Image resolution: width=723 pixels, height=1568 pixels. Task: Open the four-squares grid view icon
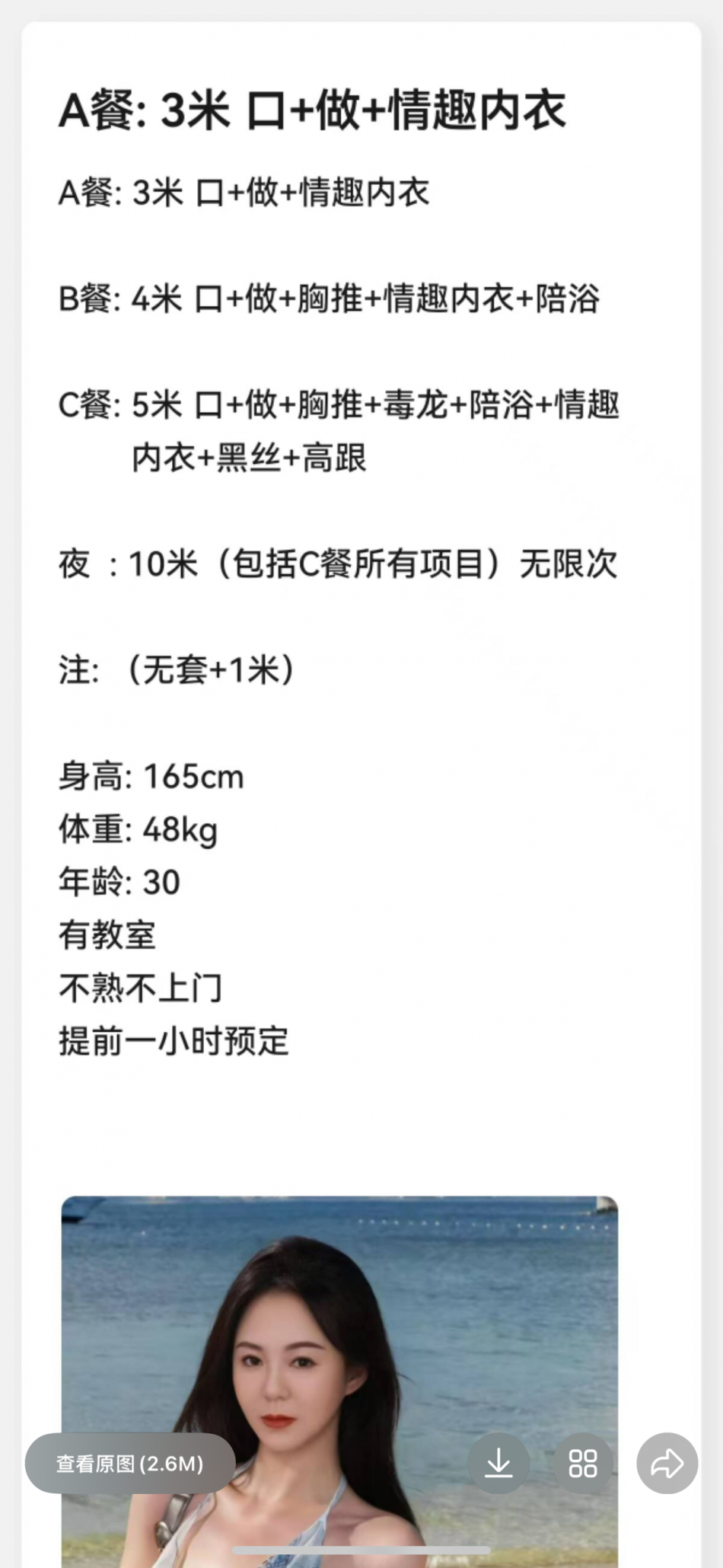point(583,1463)
